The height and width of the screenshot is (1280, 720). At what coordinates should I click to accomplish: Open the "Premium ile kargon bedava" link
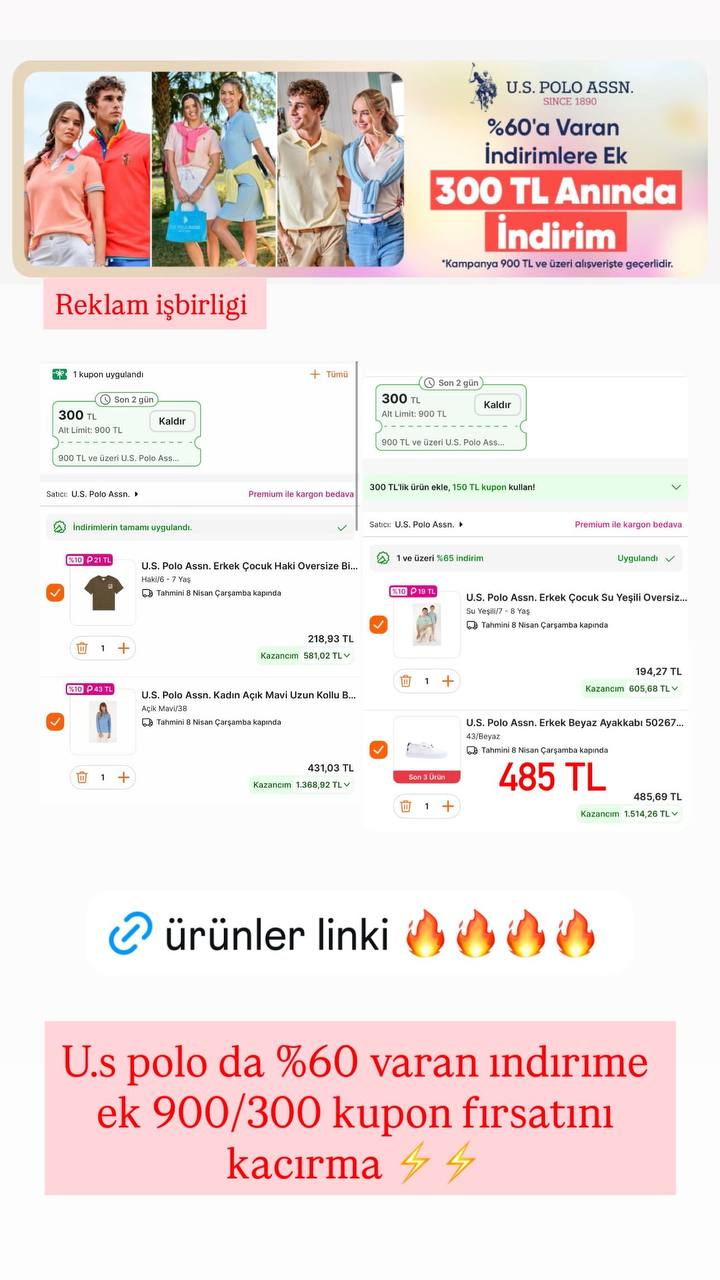300,493
